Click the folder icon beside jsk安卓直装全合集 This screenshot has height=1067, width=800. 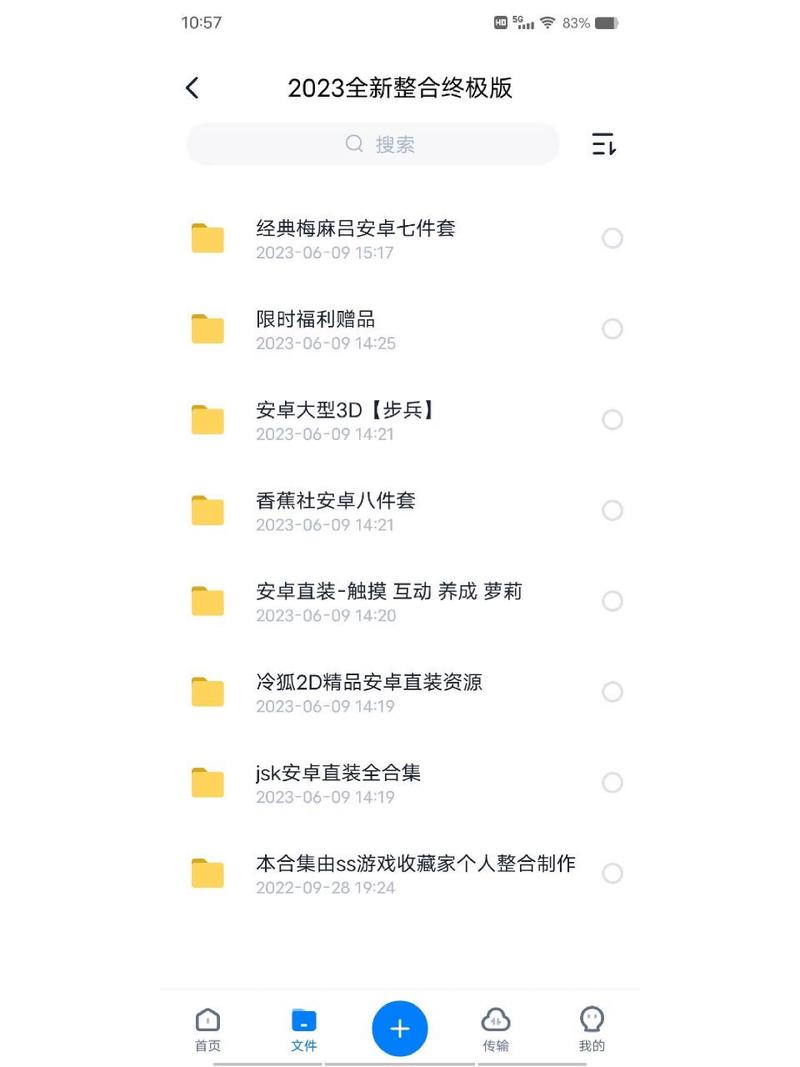[207, 783]
